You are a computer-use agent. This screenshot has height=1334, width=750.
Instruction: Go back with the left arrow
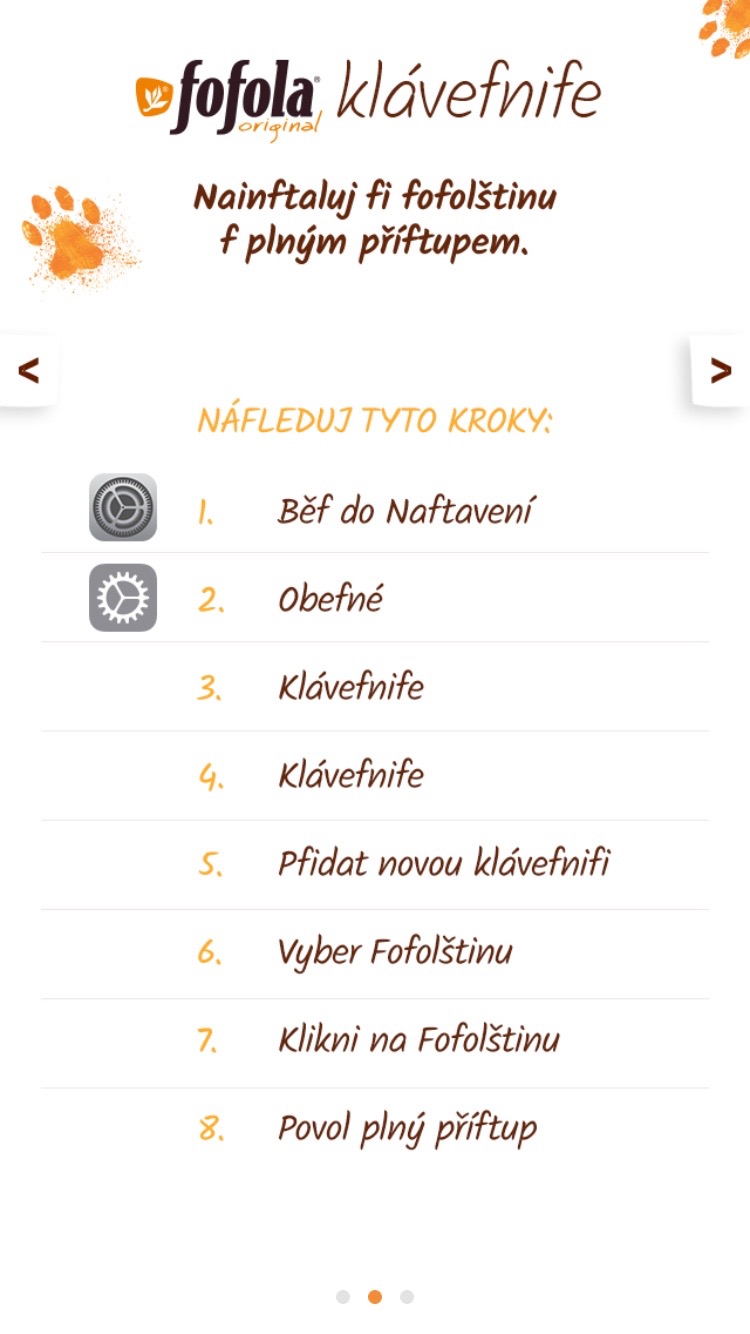click(28, 371)
